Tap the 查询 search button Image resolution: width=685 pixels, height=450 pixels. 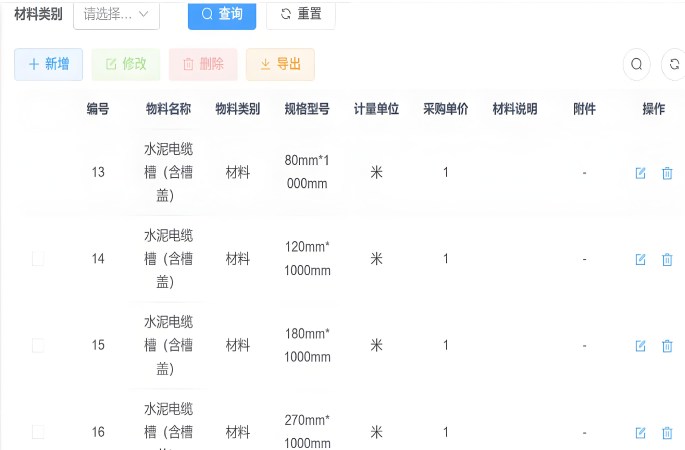coord(222,14)
